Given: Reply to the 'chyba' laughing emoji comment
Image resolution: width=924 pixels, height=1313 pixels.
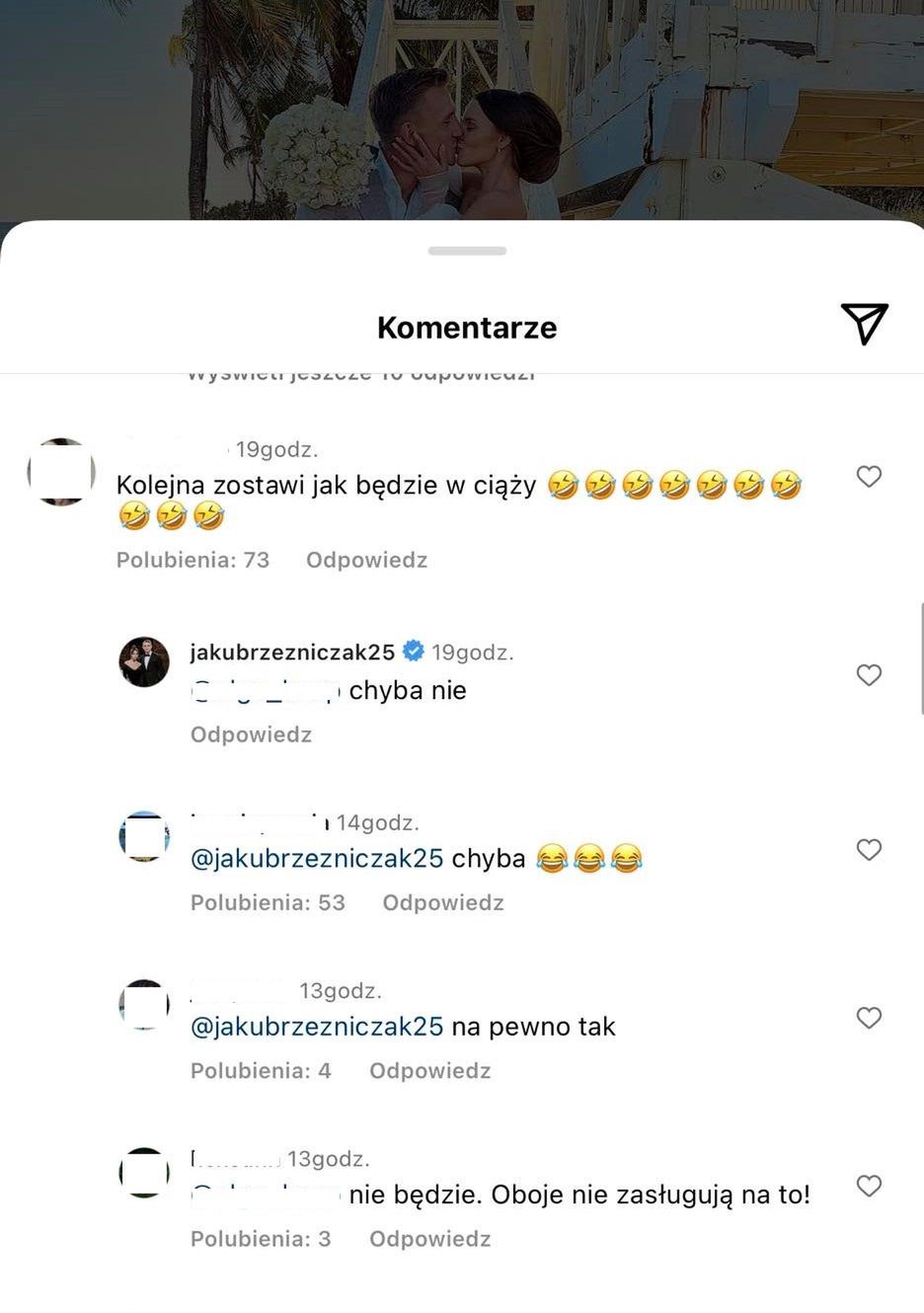Looking at the screenshot, I should (x=442, y=903).
